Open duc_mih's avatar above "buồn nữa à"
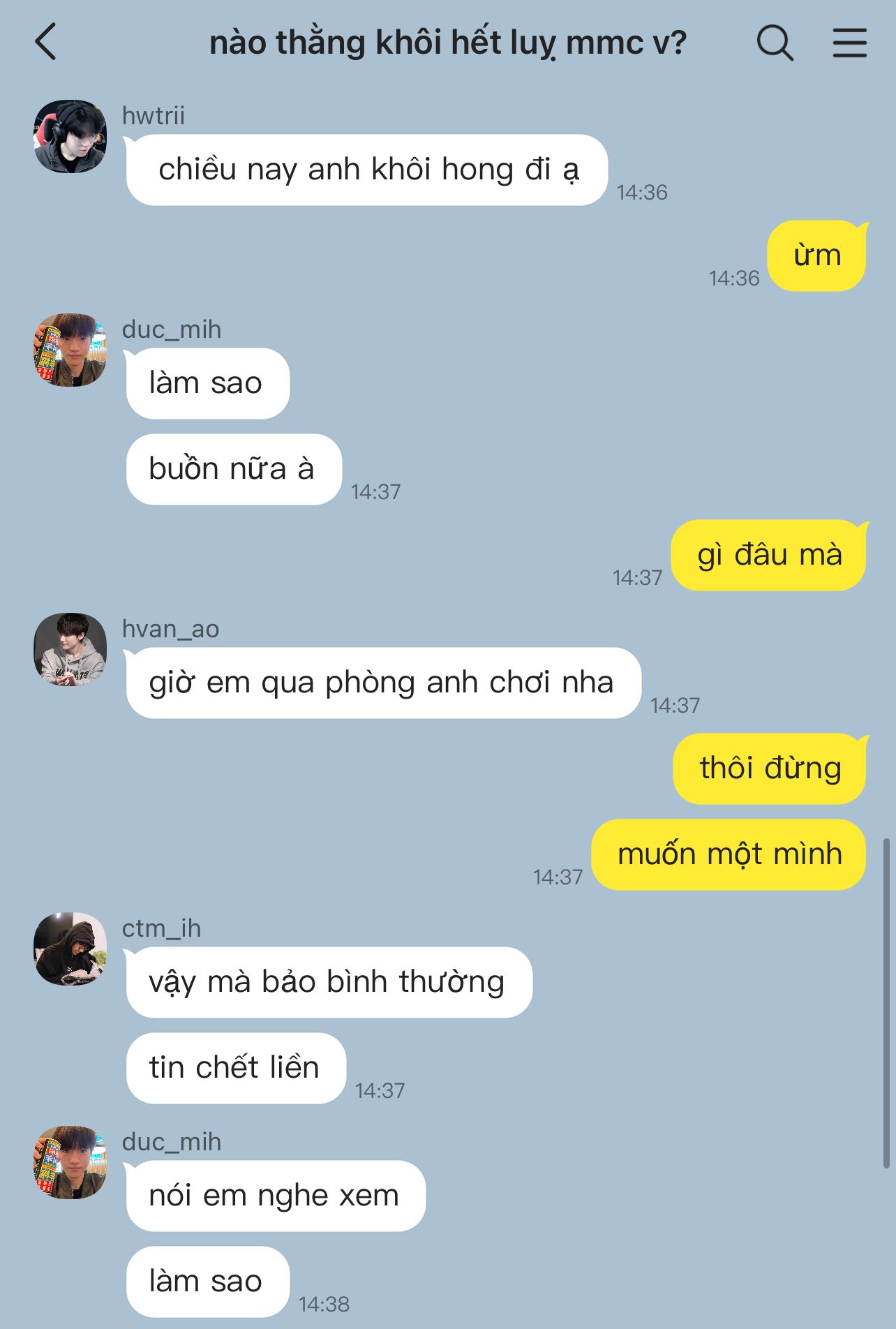 click(70, 350)
